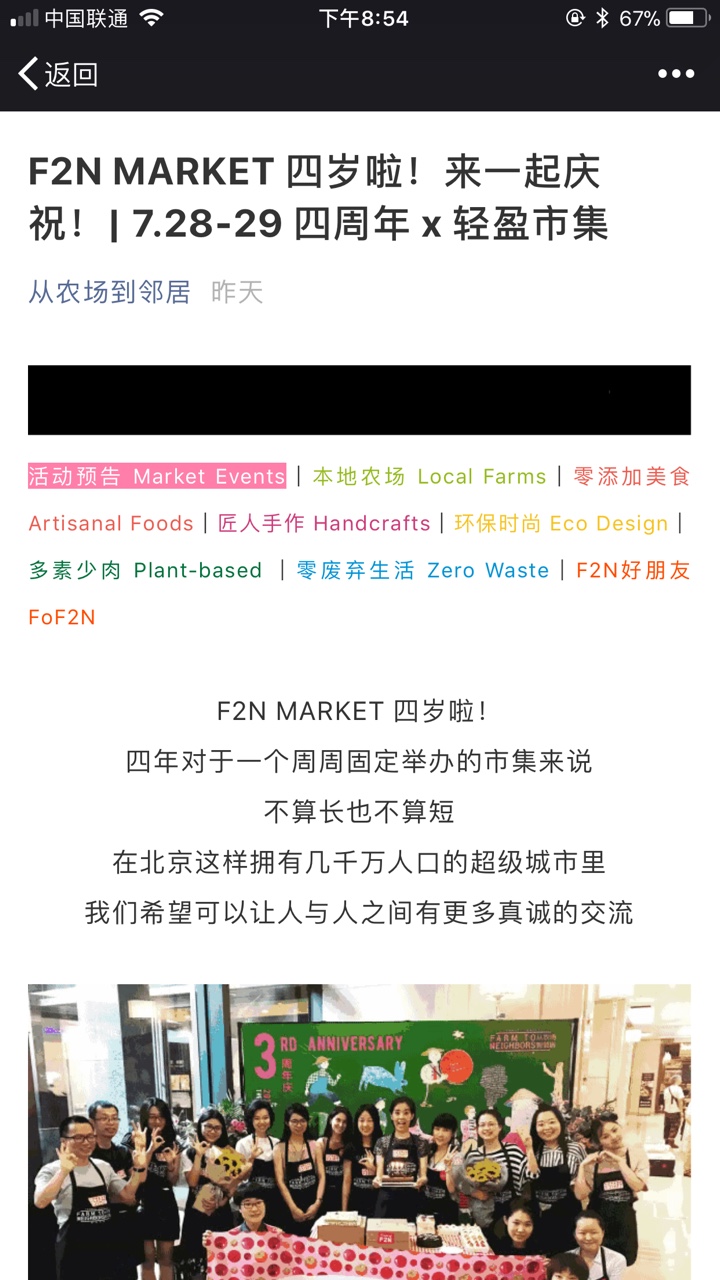Open 匠人手作 Handcrafts section
This screenshot has width=720, height=1280.
click(x=324, y=523)
